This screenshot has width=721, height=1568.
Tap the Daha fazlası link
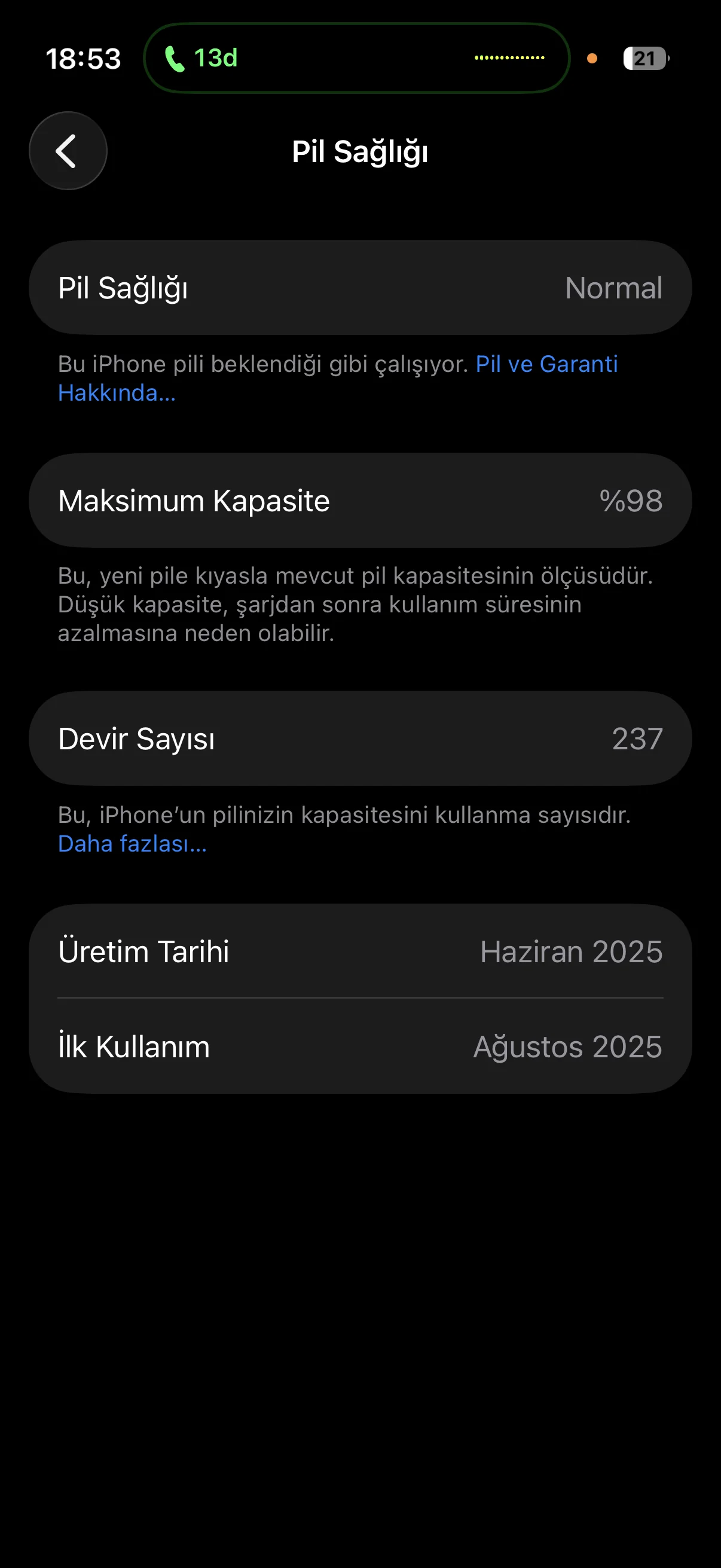[132, 844]
